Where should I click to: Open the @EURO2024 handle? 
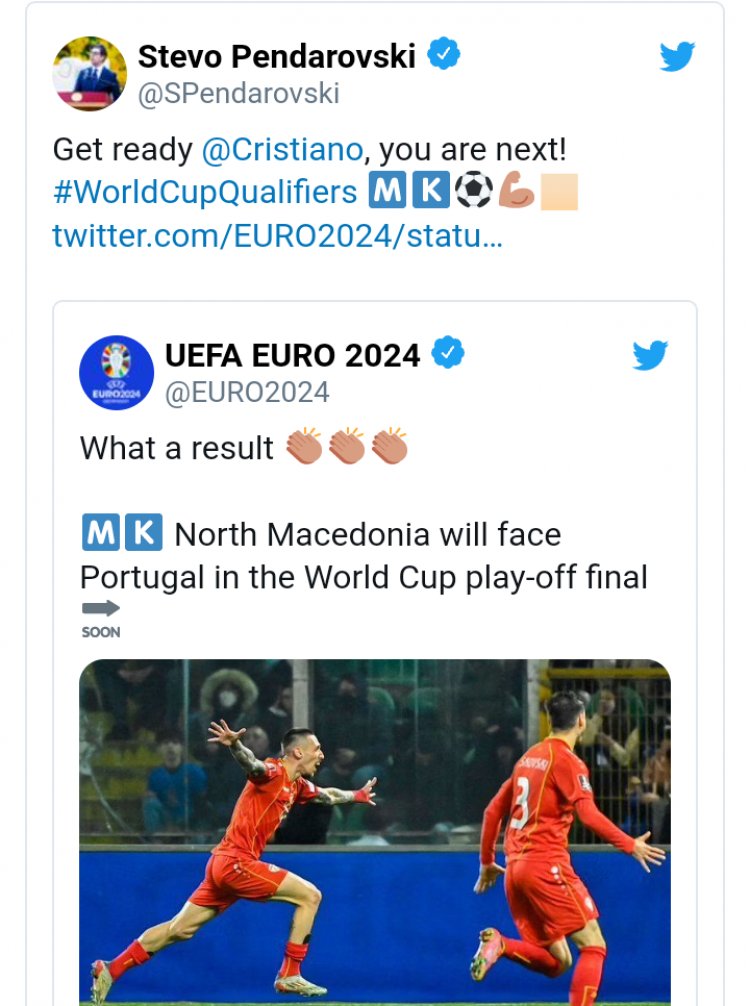tap(247, 392)
